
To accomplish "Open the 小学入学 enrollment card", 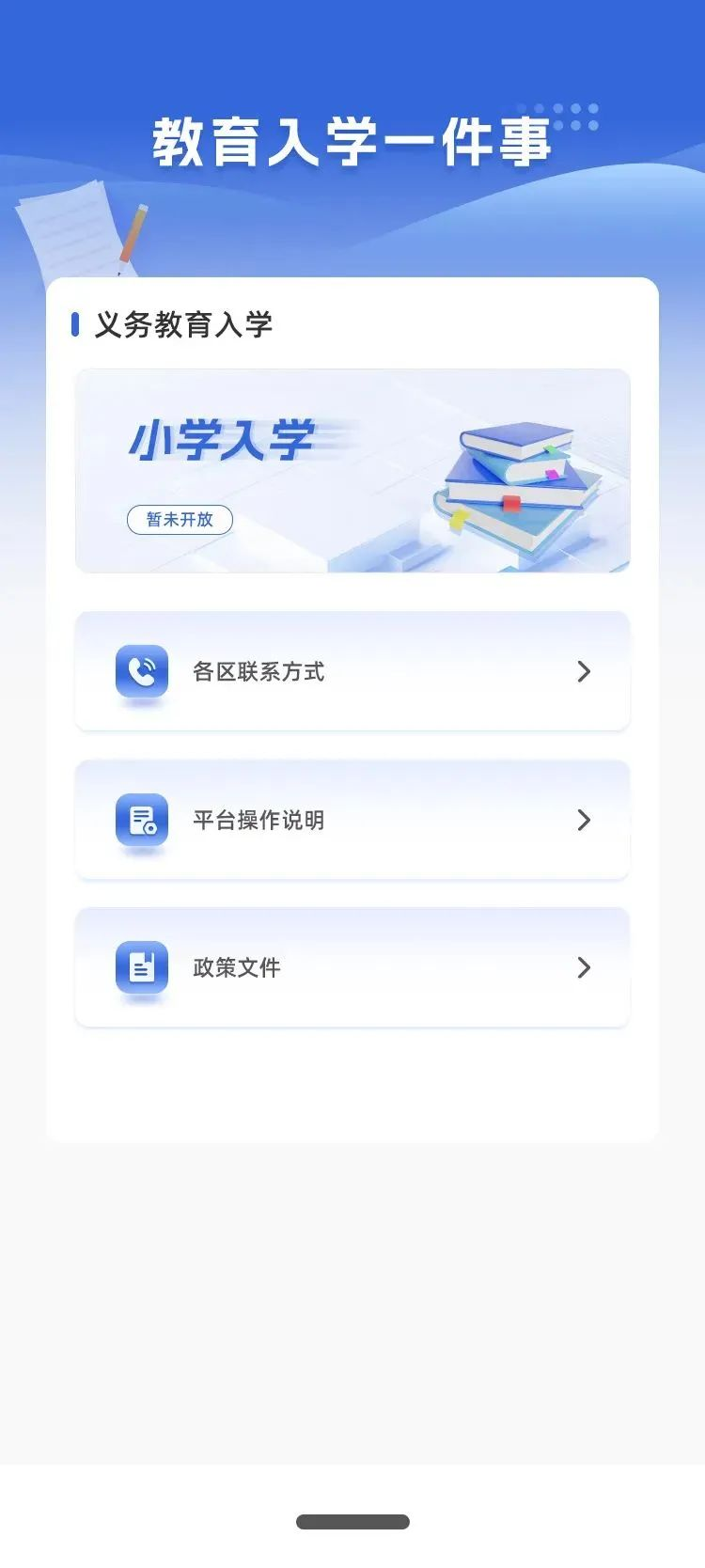I will (x=352, y=470).
